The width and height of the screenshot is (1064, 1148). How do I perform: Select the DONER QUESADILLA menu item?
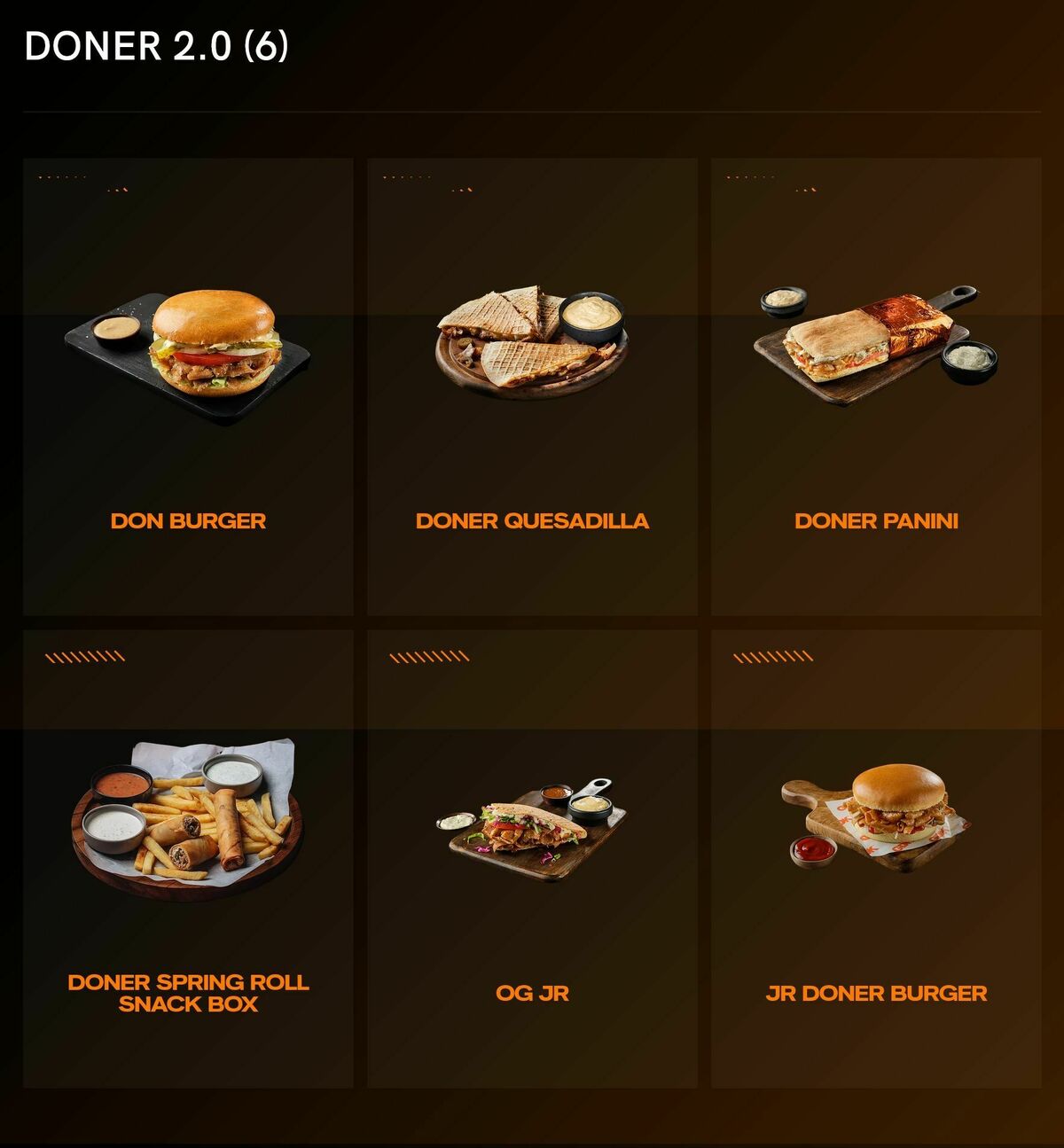[x=532, y=521]
